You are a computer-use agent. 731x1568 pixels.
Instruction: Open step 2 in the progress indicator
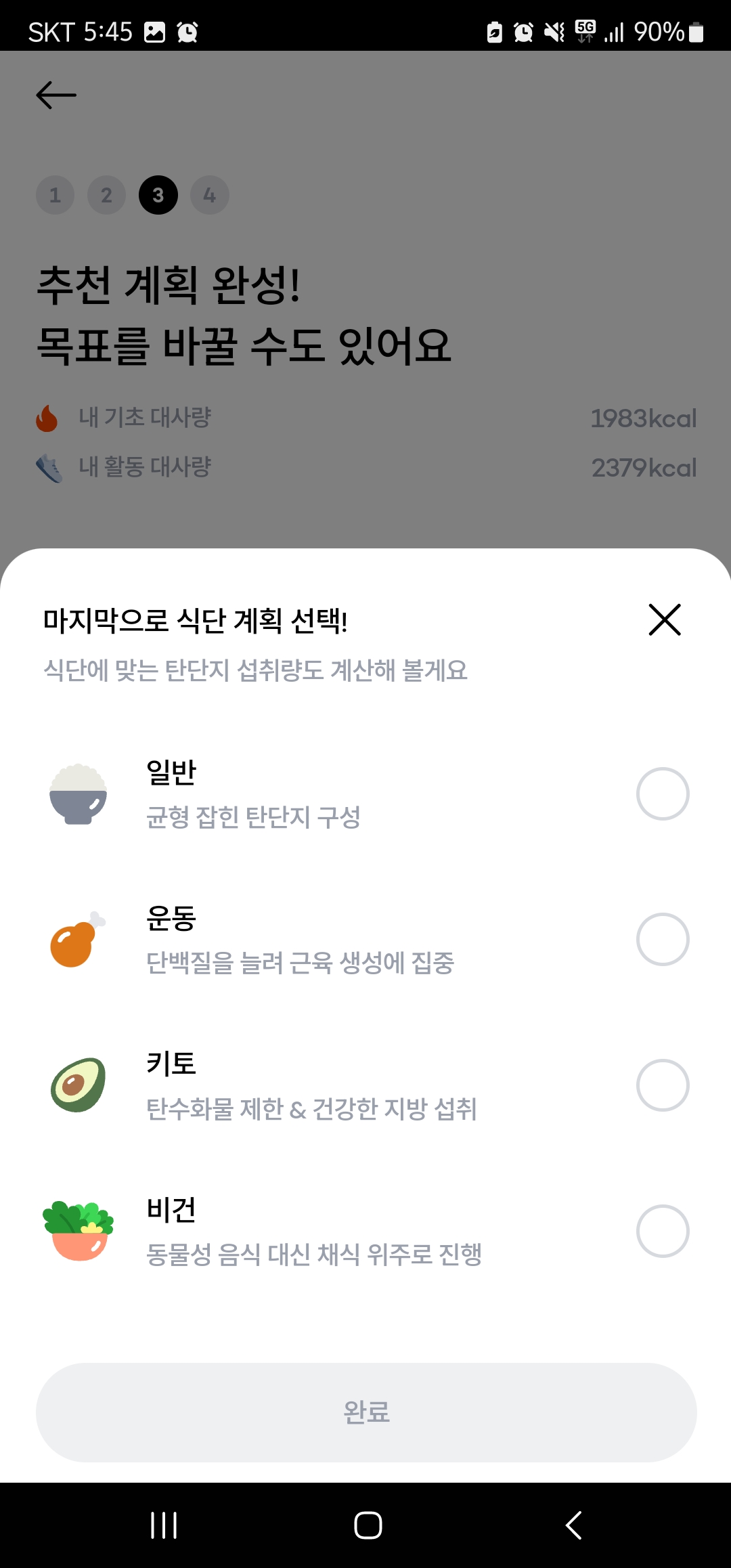[107, 195]
